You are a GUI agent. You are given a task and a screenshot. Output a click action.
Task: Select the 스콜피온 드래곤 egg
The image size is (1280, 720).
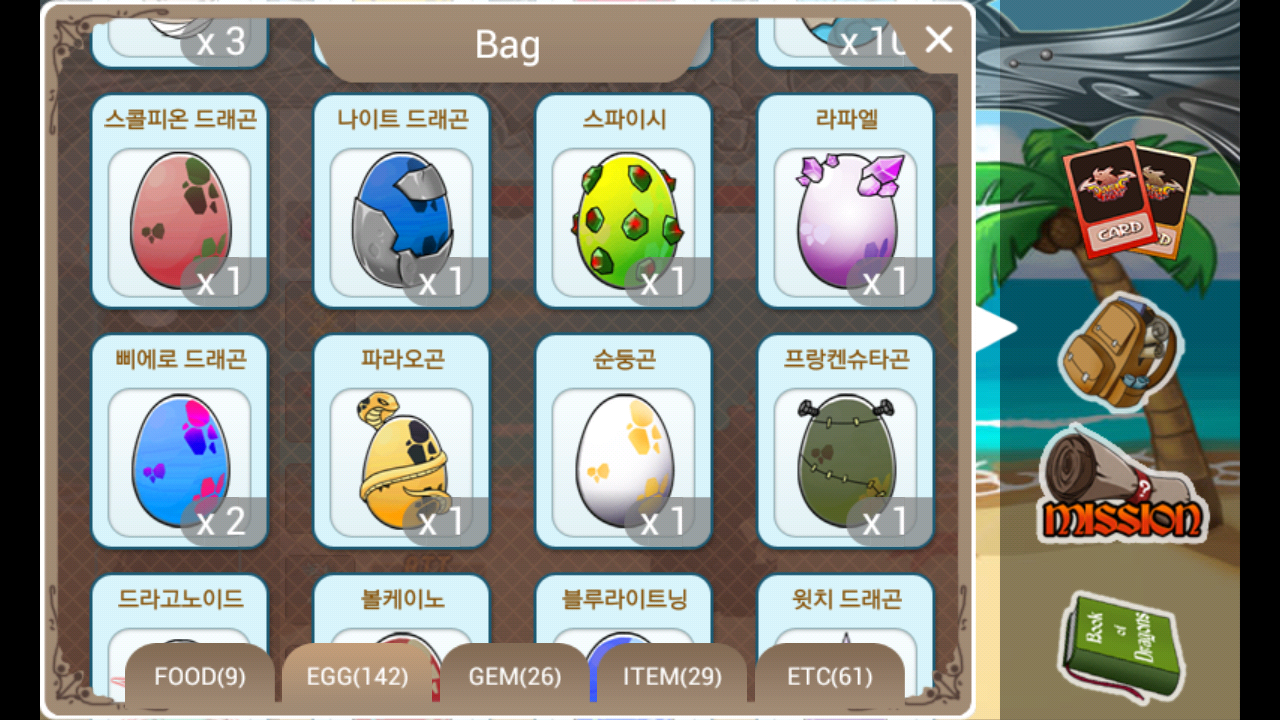tap(180, 220)
